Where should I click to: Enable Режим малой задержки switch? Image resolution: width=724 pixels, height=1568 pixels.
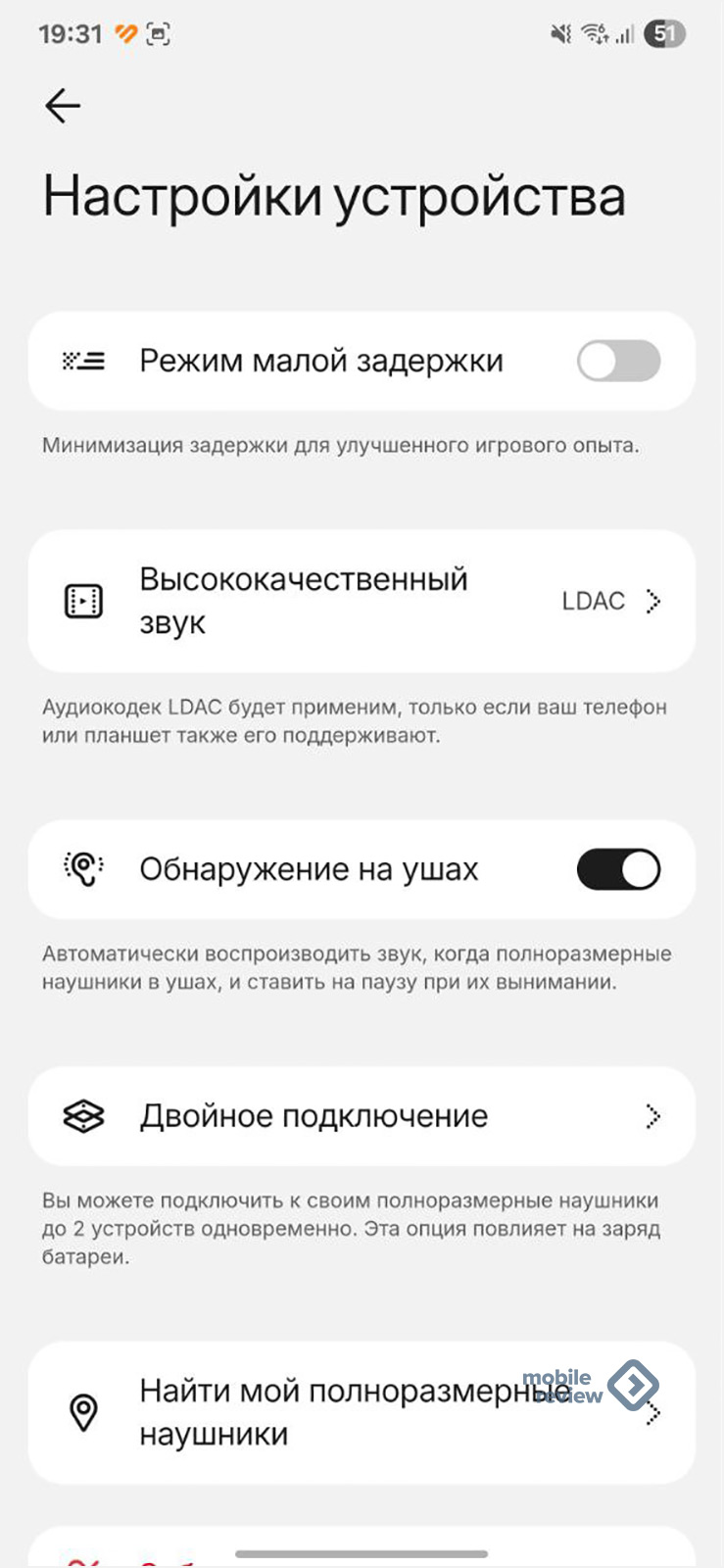pos(618,362)
